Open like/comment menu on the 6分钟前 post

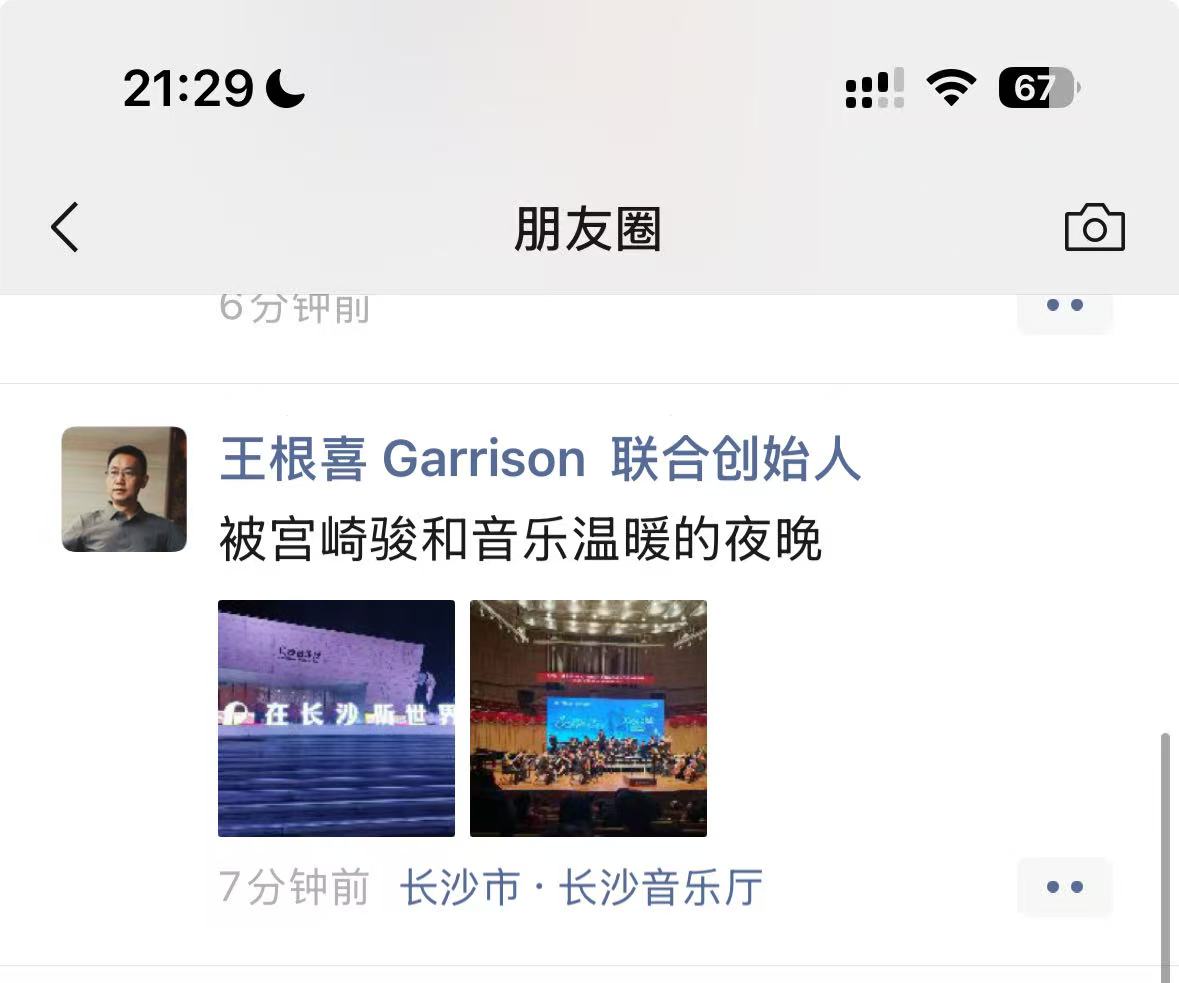(1064, 308)
